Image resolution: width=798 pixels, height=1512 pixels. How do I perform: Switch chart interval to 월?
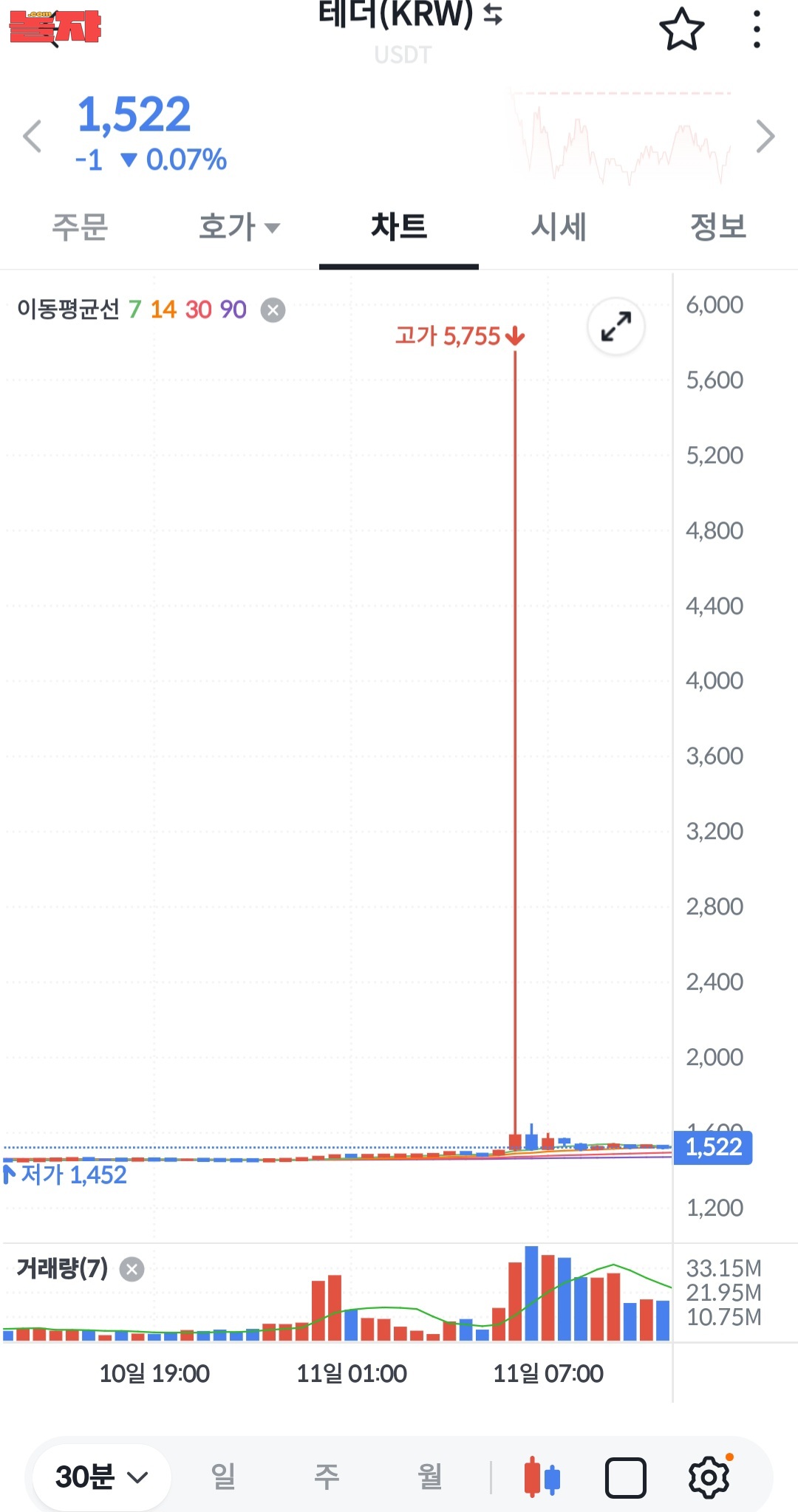[x=430, y=1477]
